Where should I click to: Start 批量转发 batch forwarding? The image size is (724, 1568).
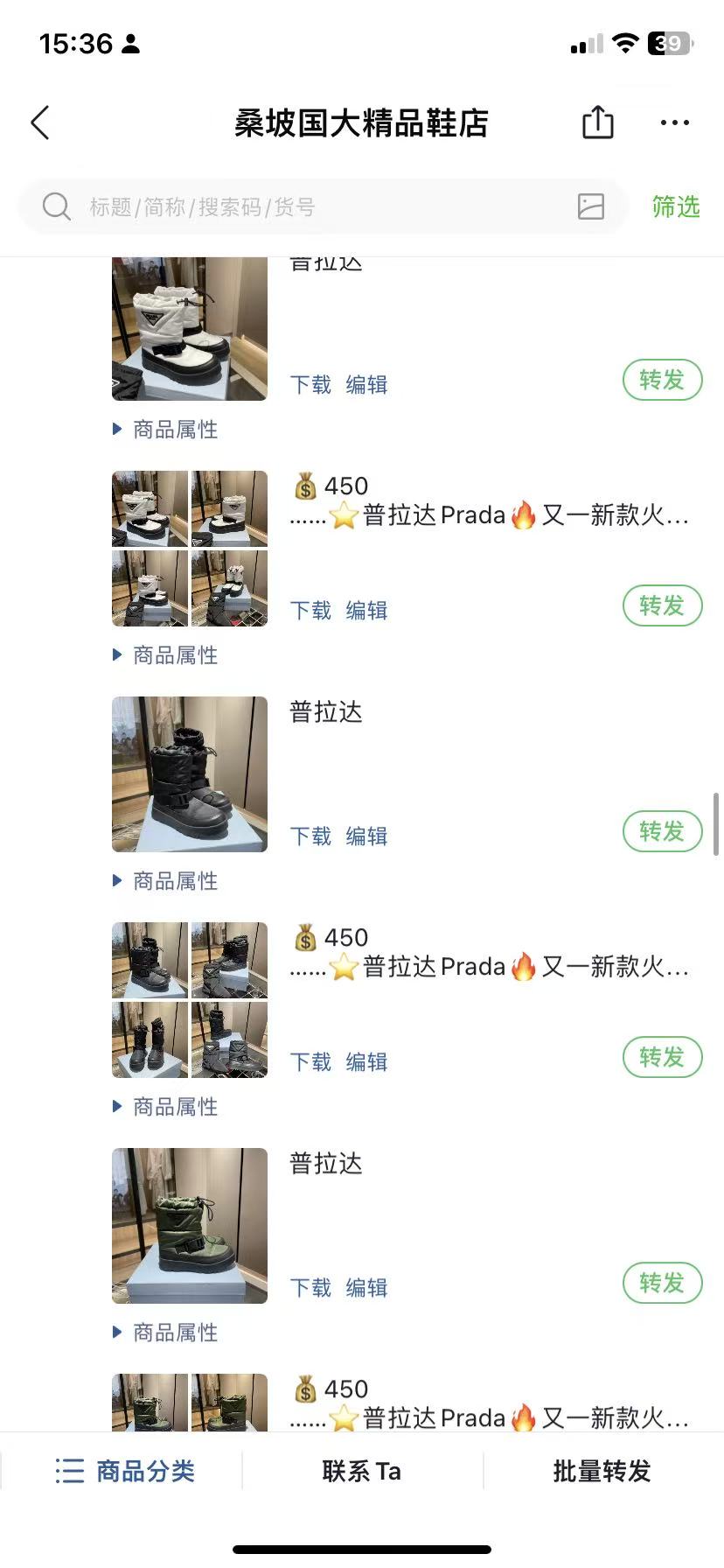click(x=602, y=1471)
